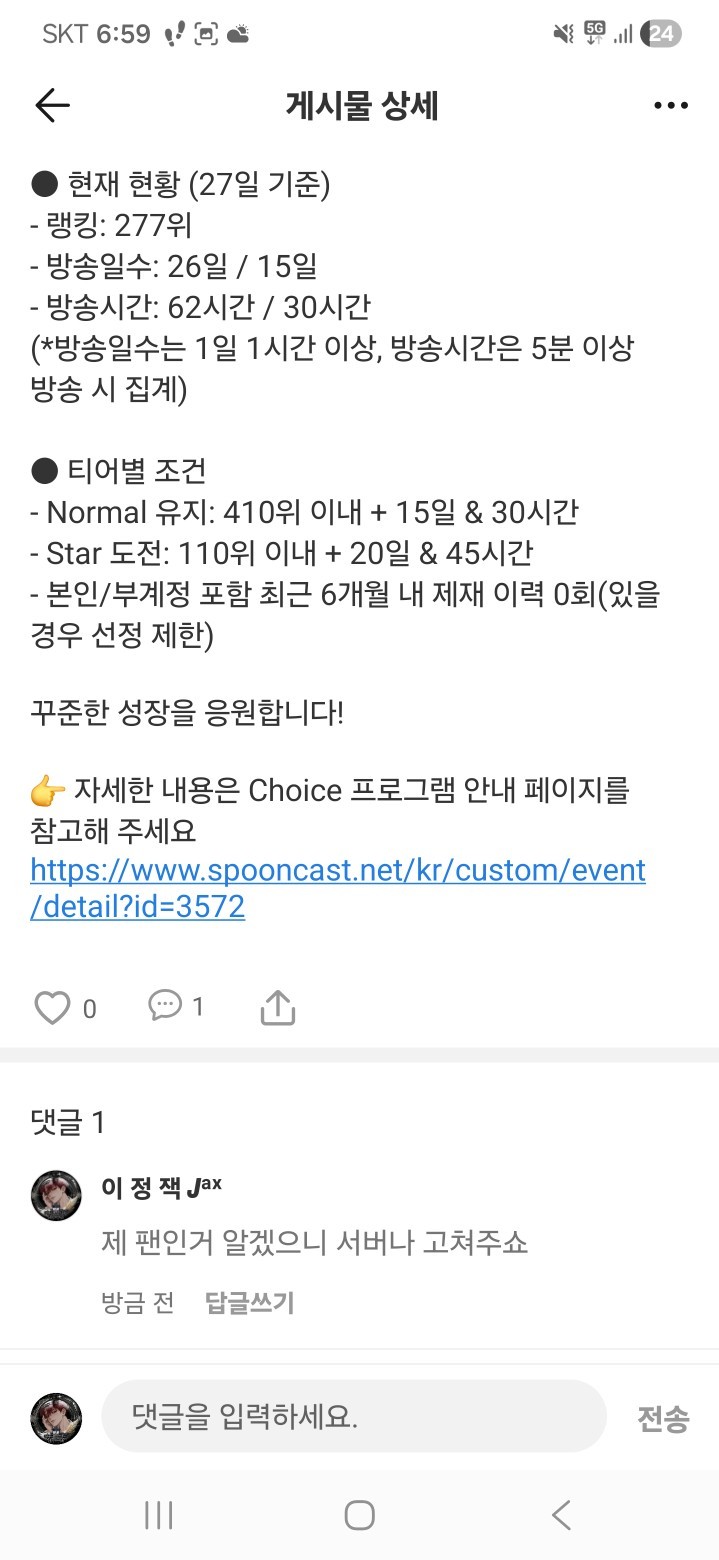This screenshot has width=719, height=1560.
Task: Open recent apps from the navigation bar
Action: click(158, 1515)
